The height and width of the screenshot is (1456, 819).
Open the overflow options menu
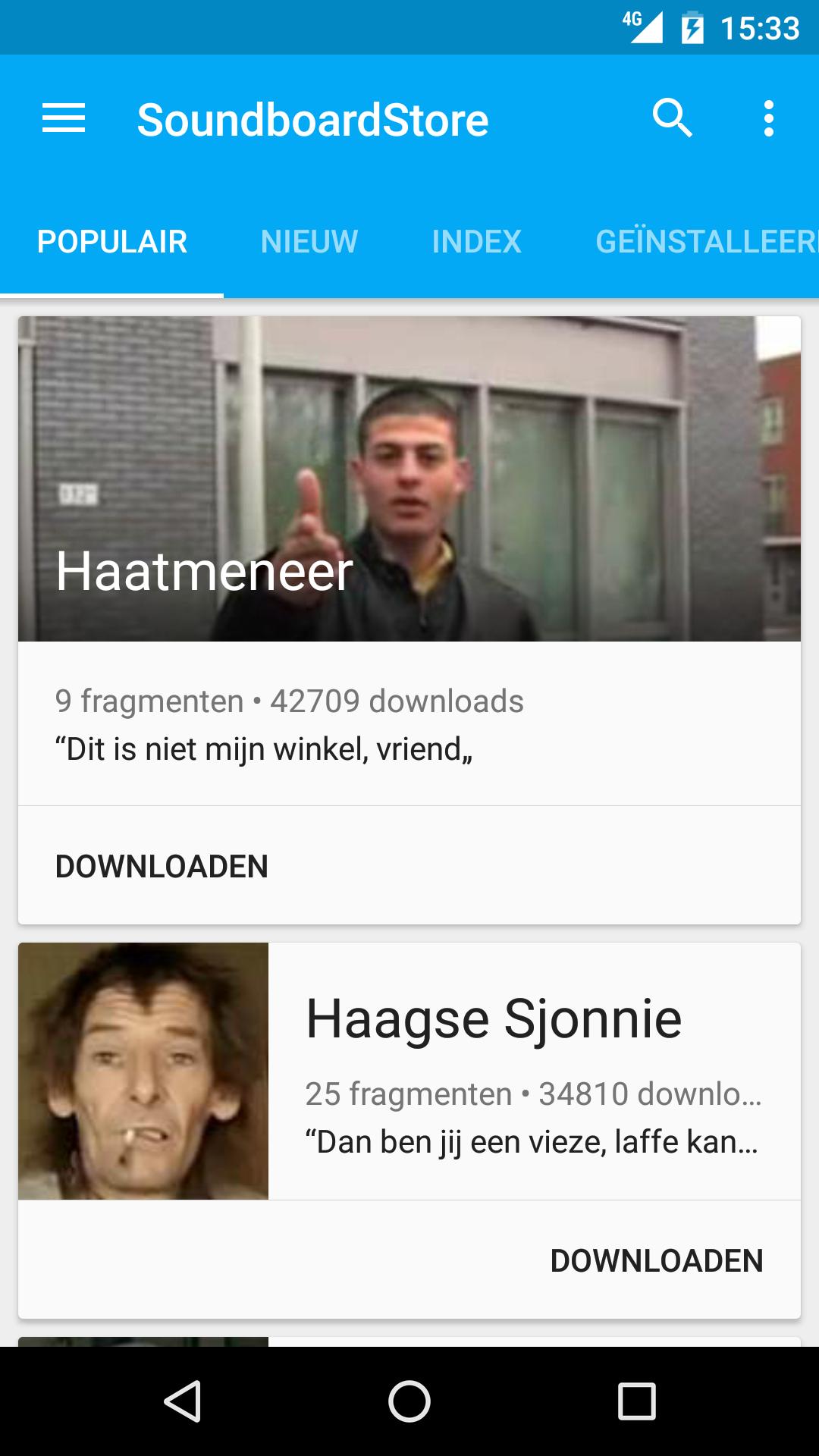point(769,119)
